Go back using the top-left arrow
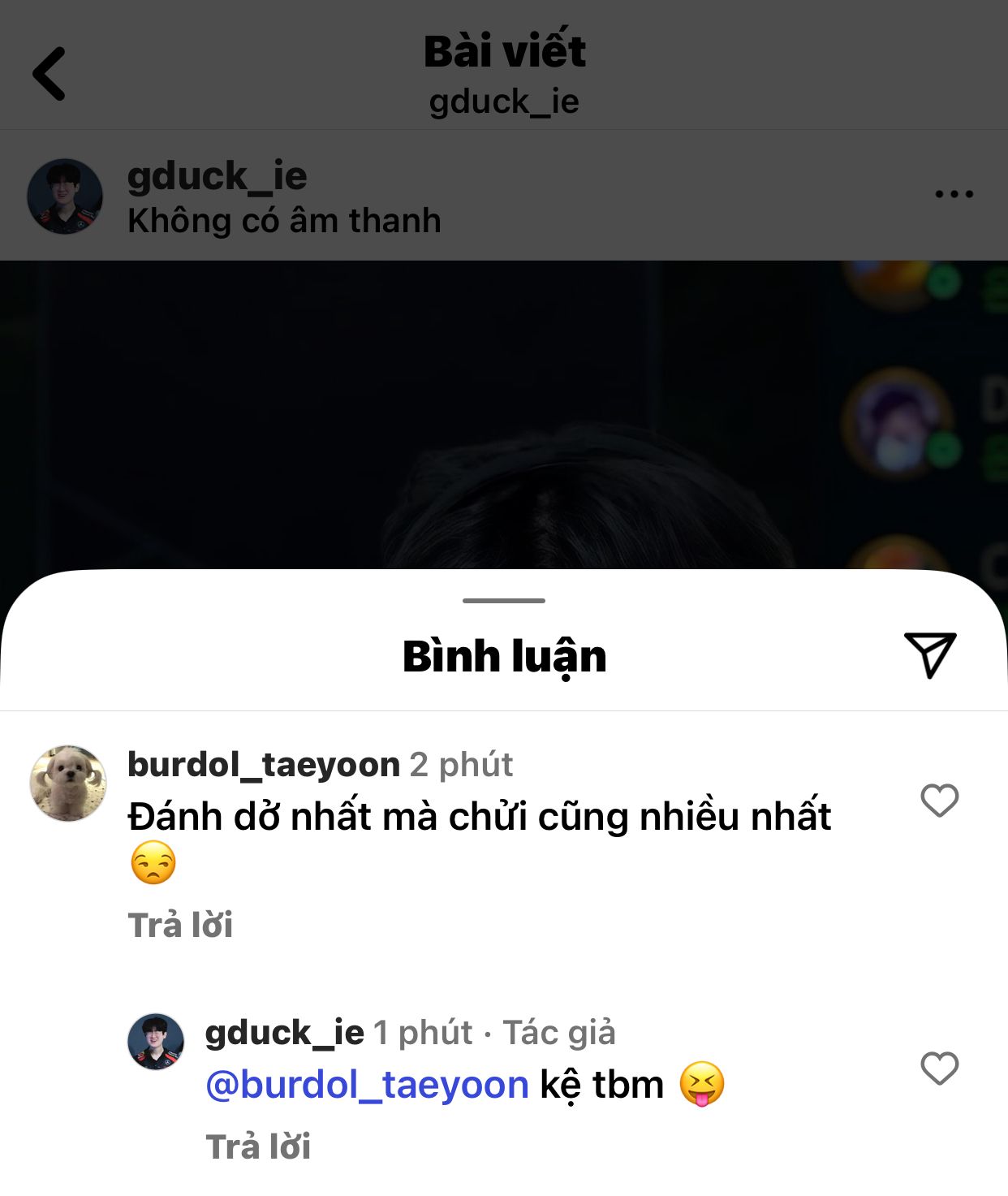 click(x=50, y=74)
